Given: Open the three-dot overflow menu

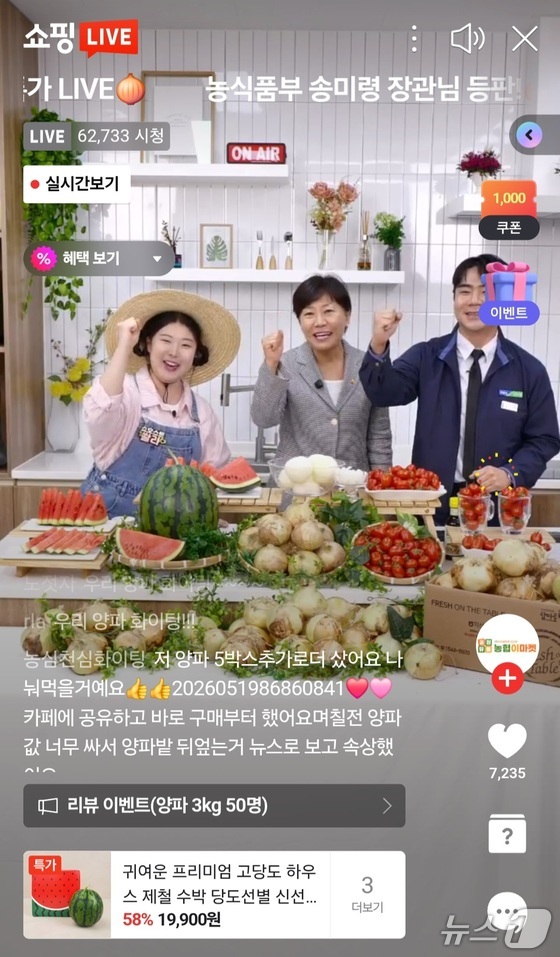Looking at the screenshot, I should pyautogui.click(x=414, y=39).
